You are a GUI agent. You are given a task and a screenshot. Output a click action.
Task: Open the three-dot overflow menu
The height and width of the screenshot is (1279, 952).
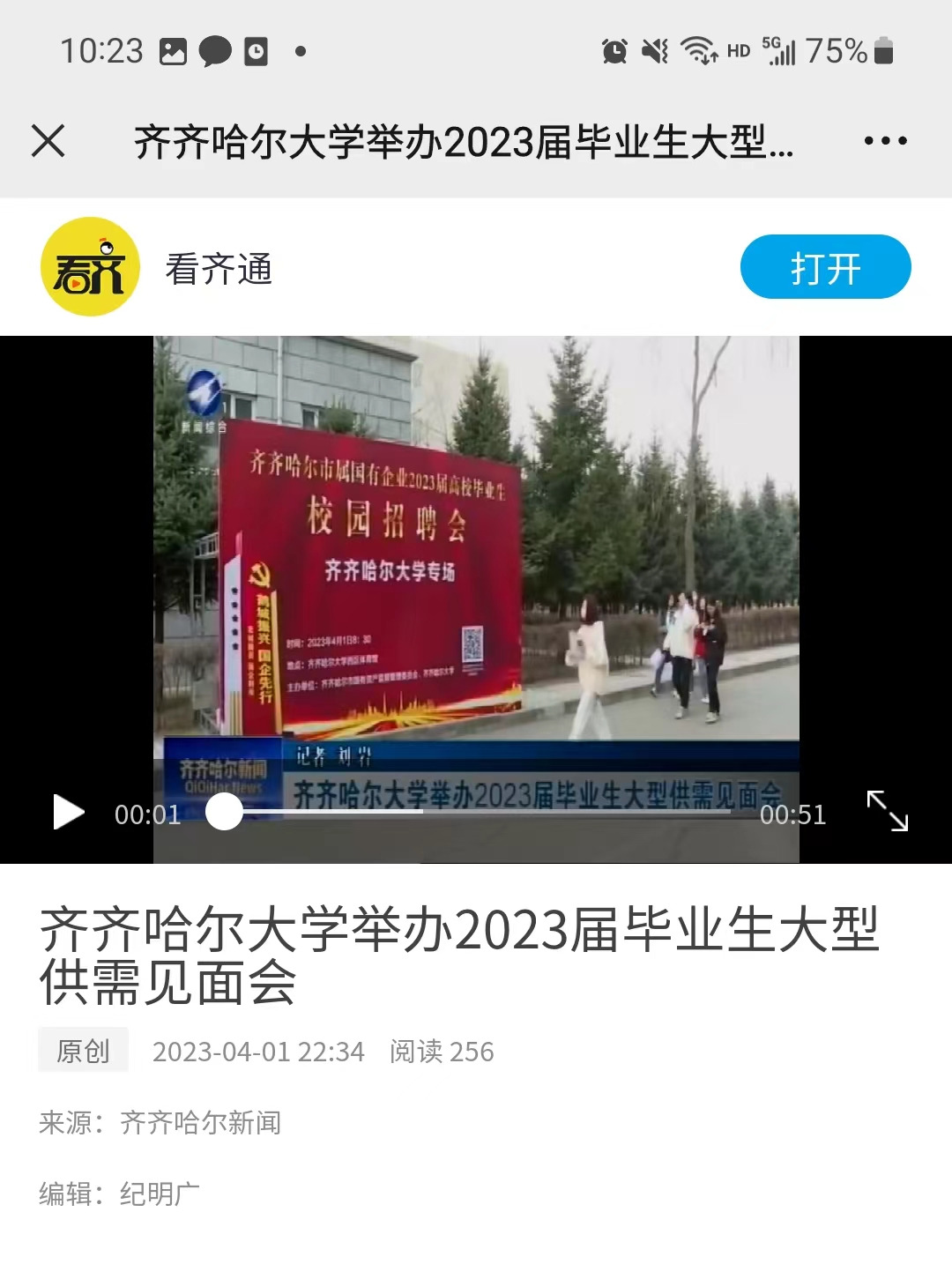pyautogui.click(x=885, y=141)
